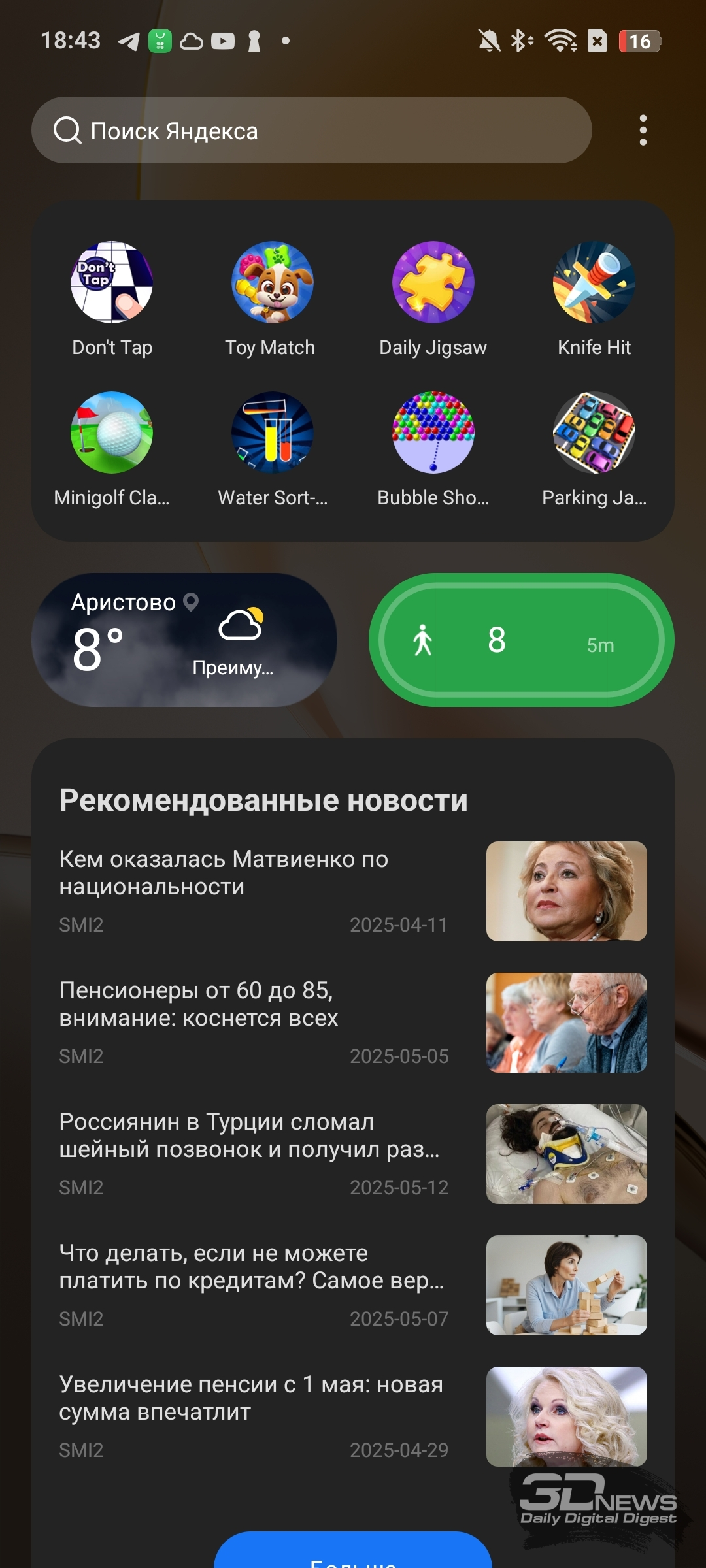
Task: Open the green step counter widget
Action: coord(522,640)
